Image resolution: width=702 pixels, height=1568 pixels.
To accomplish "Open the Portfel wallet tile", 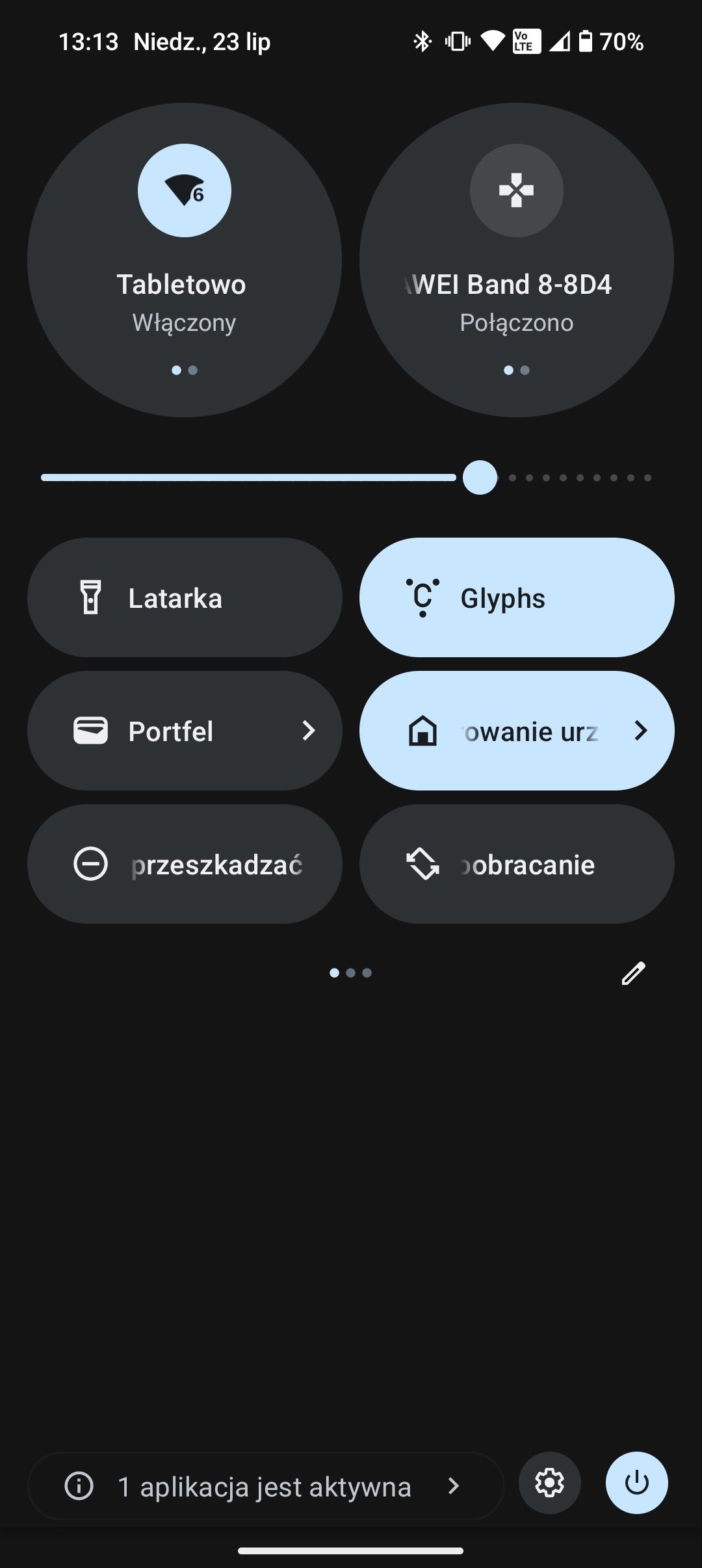I will tap(185, 731).
